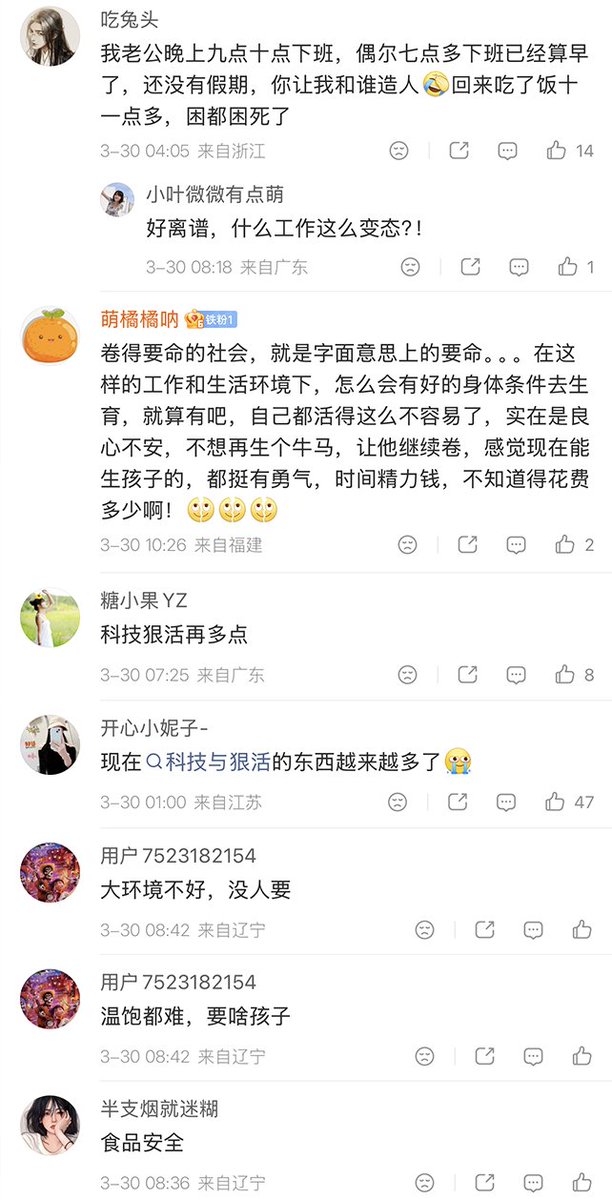Open 吃兔头's profile avatar

(x=50, y=37)
